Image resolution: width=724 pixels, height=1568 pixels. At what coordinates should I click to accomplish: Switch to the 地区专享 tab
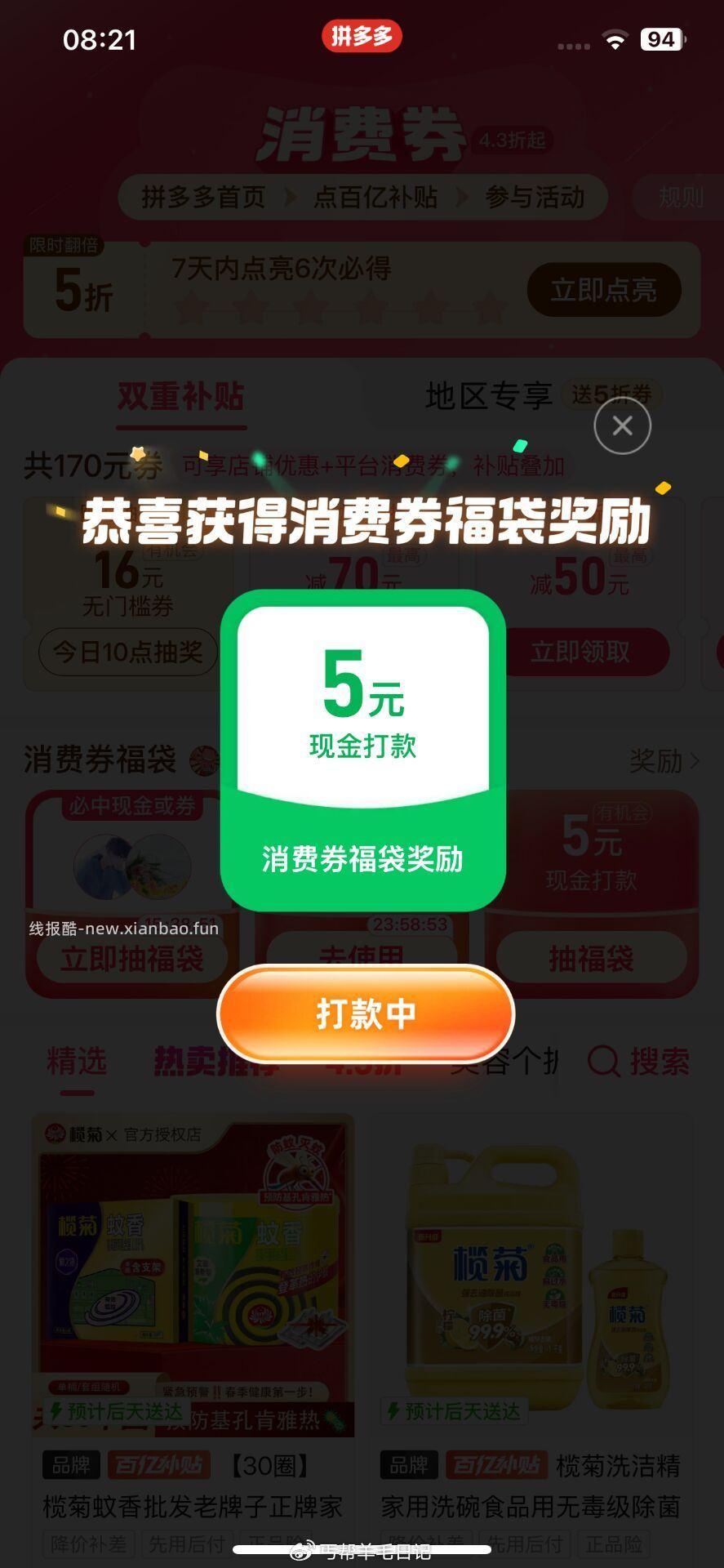click(488, 395)
